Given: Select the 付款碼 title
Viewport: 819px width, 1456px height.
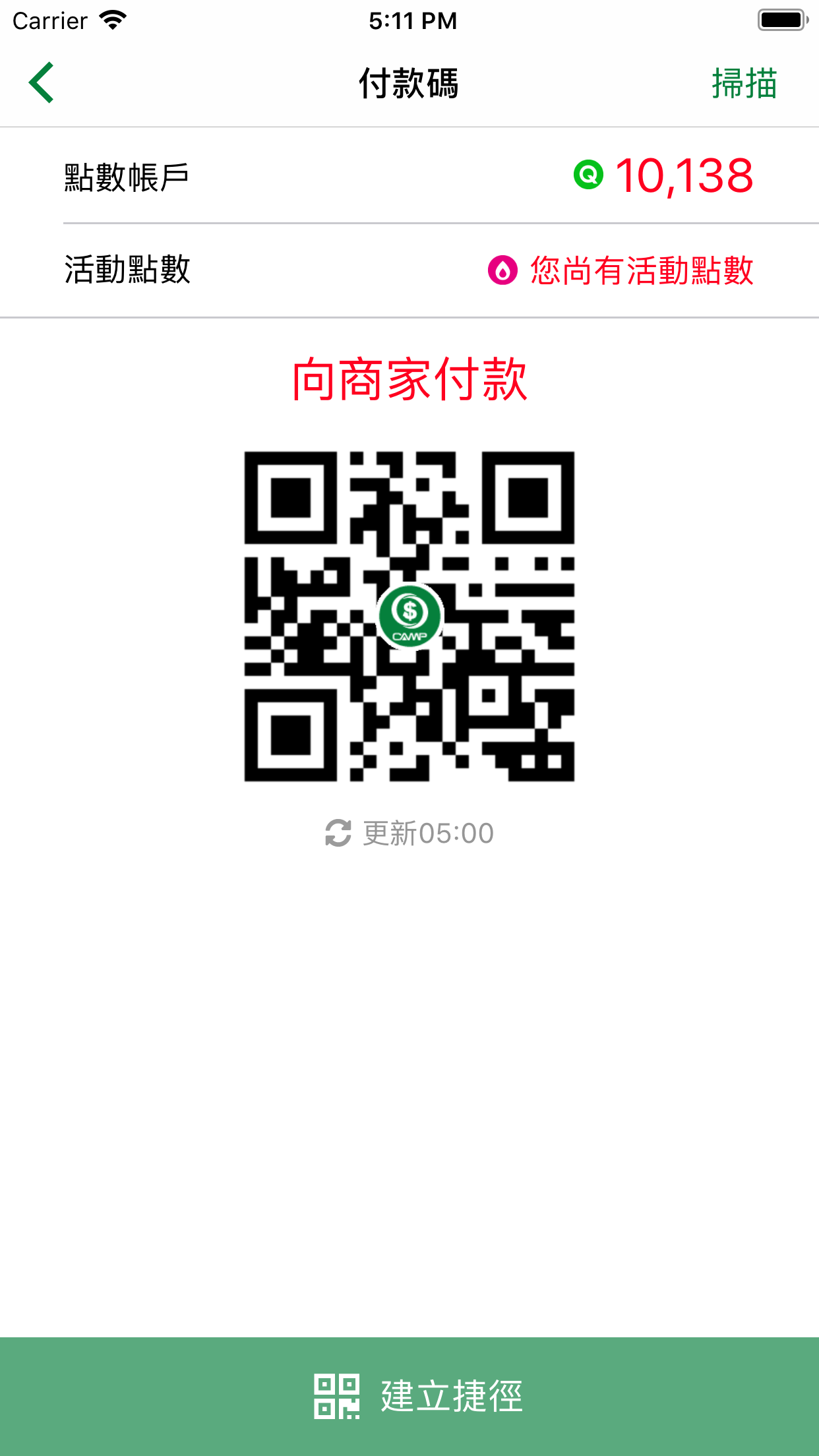Looking at the screenshot, I should pos(409,82).
